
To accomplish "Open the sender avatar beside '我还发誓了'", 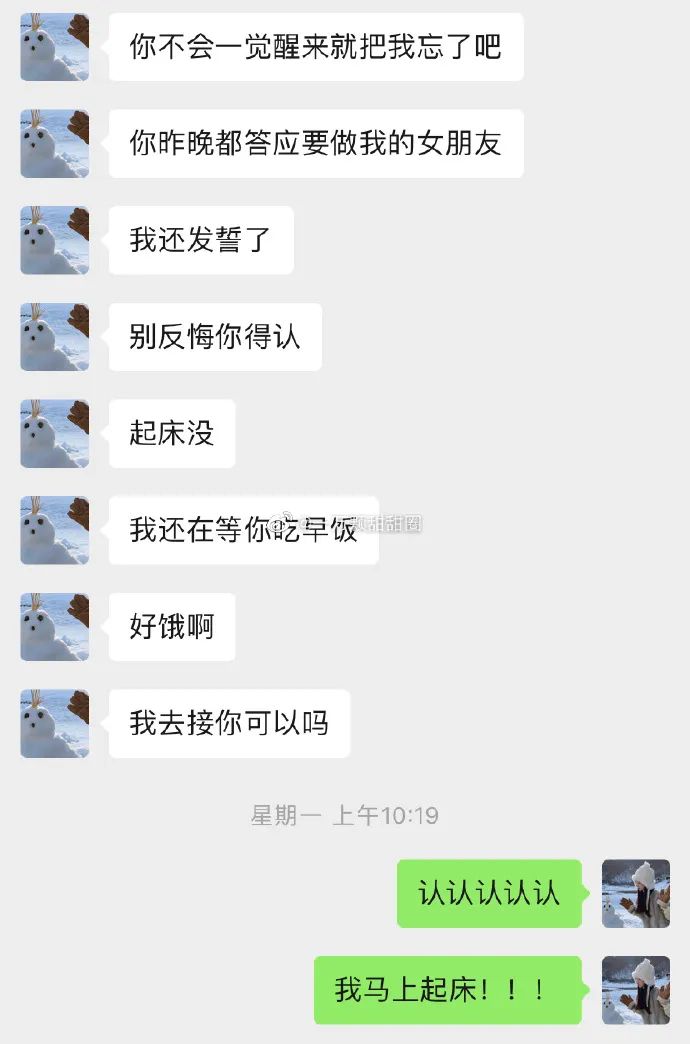I will [55, 240].
